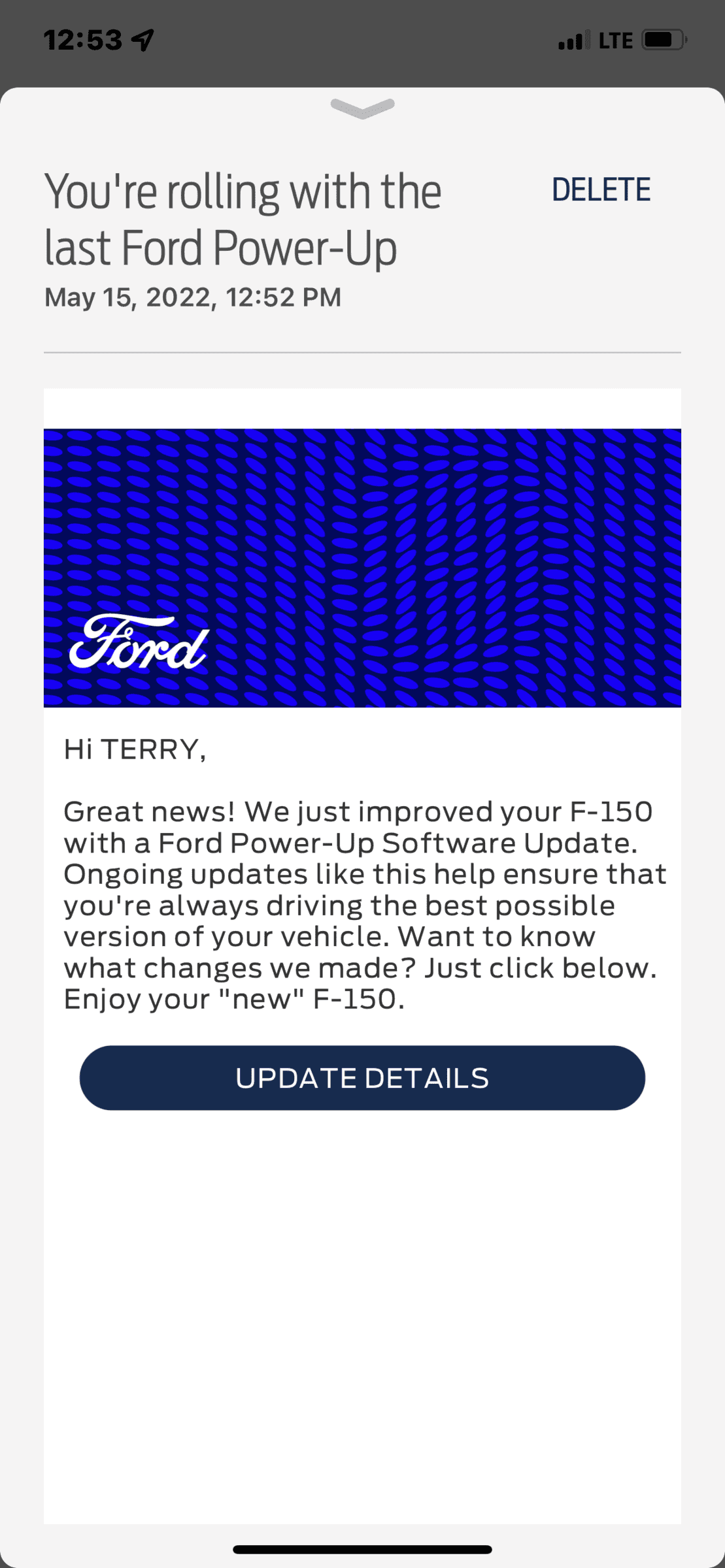Tap the clock showing 12:53
The image size is (725, 1568).
point(84,39)
